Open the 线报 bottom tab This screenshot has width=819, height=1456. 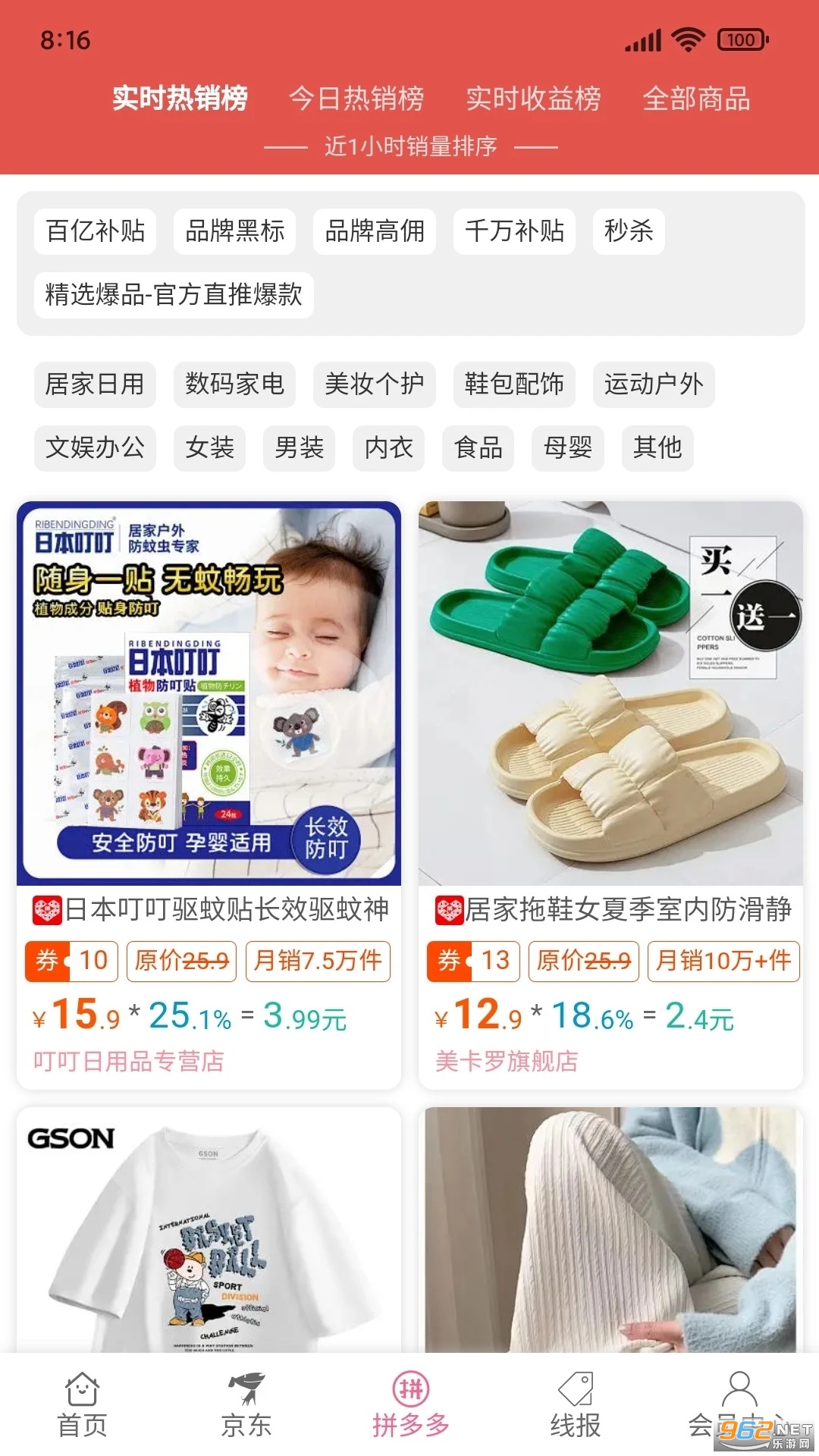575,1404
